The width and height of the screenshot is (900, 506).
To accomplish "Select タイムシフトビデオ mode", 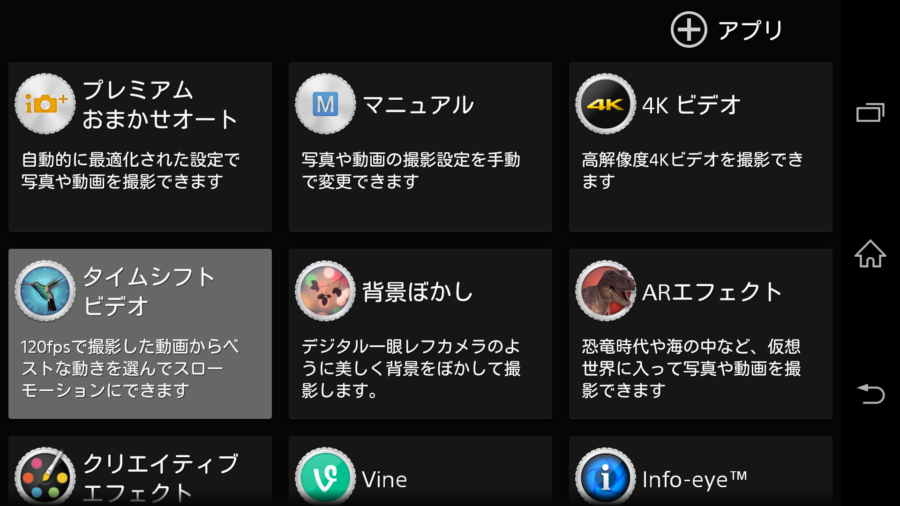I will tap(139, 333).
